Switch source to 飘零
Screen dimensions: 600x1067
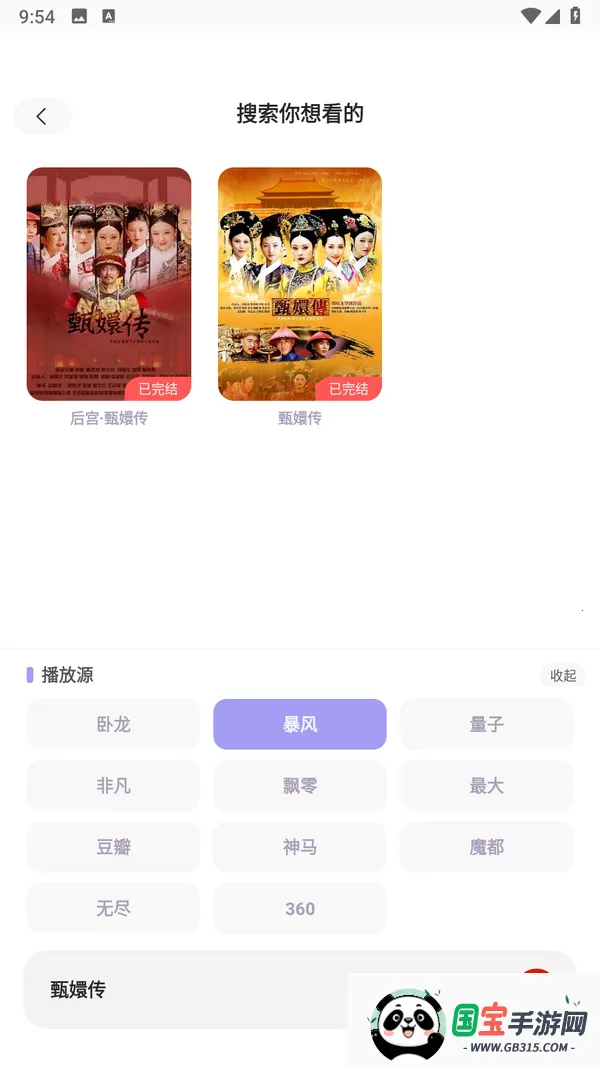point(300,786)
